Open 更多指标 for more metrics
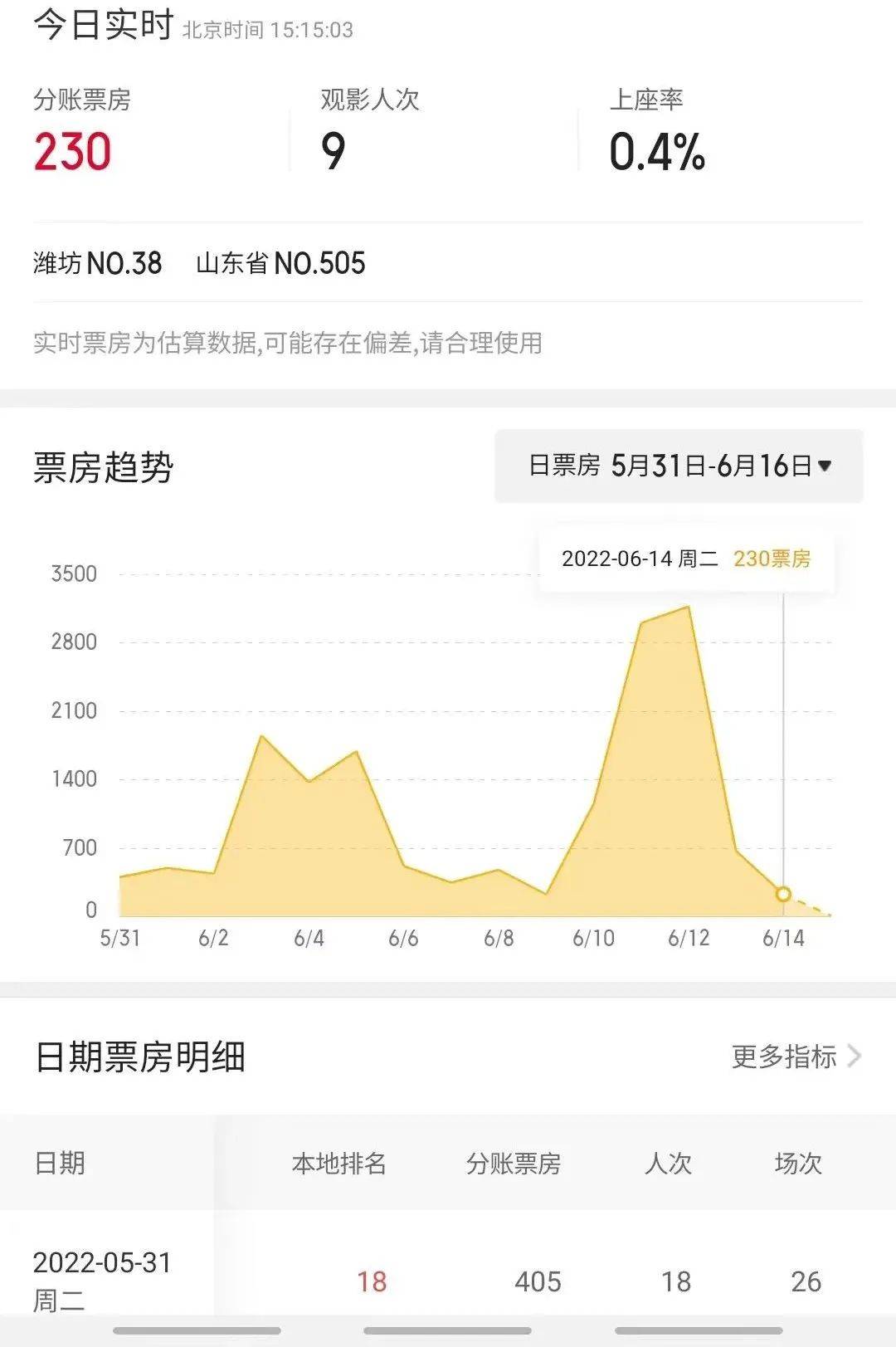This screenshot has width=896, height=1347. coord(796,1057)
